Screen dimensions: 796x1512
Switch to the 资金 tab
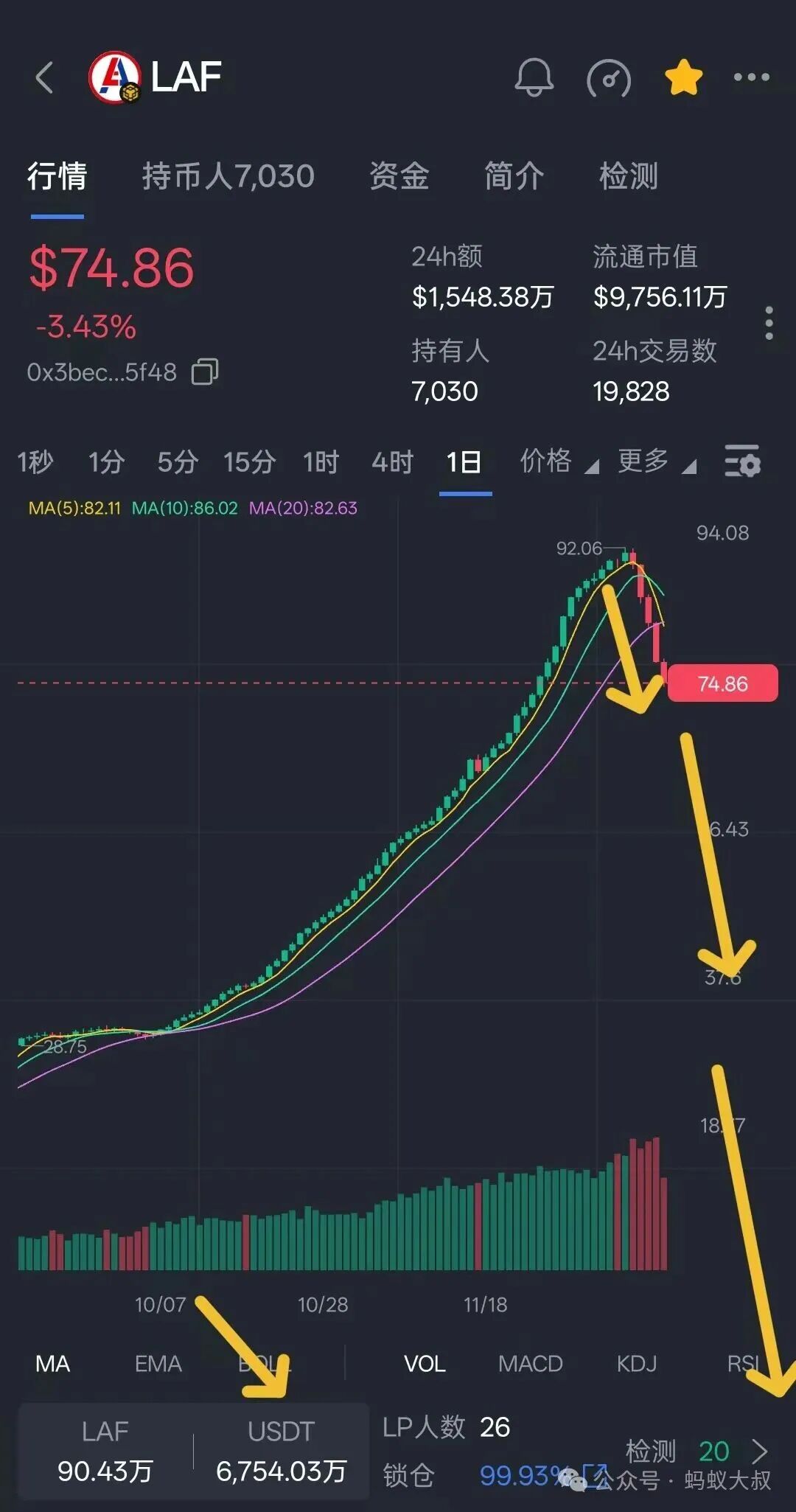click(399, 176)
